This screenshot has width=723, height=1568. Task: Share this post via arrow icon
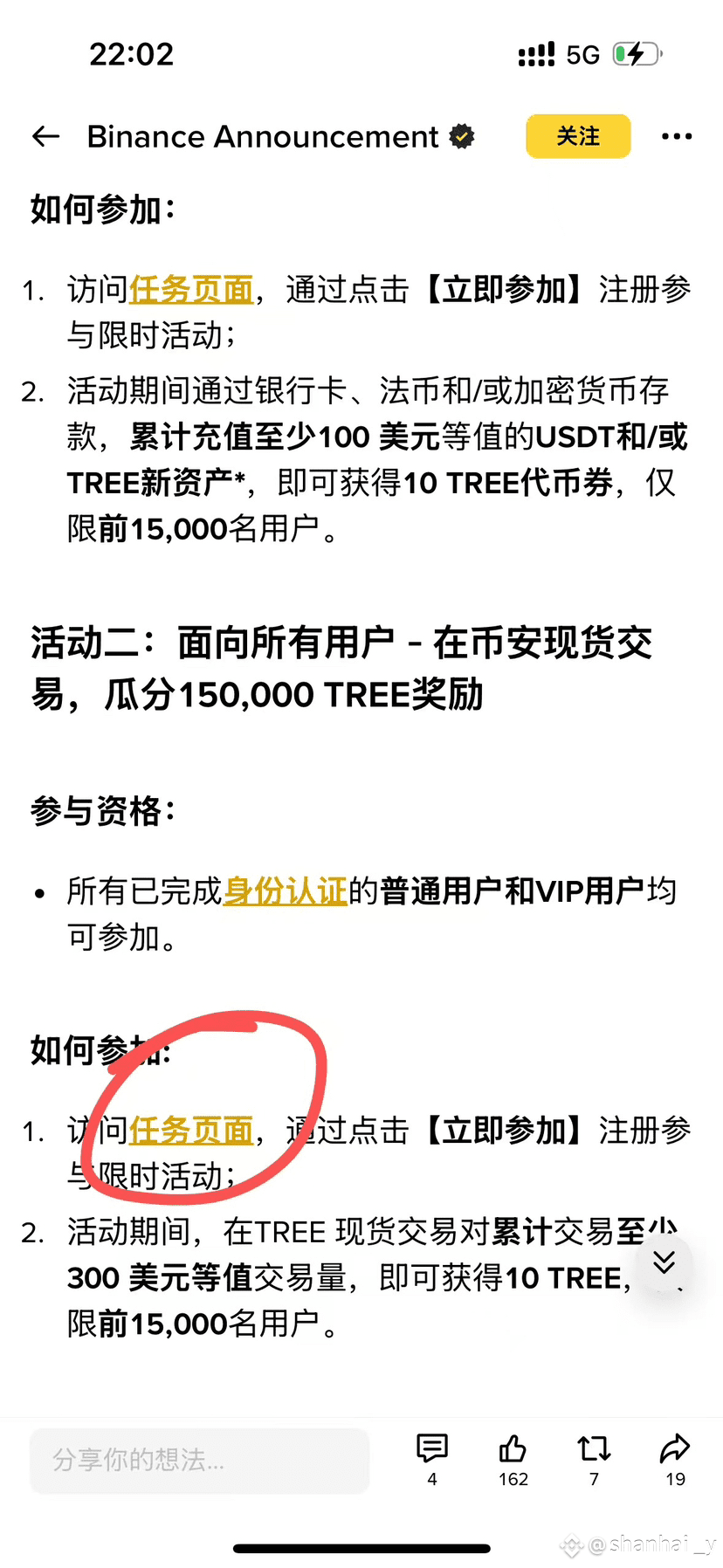[675, 1449]
